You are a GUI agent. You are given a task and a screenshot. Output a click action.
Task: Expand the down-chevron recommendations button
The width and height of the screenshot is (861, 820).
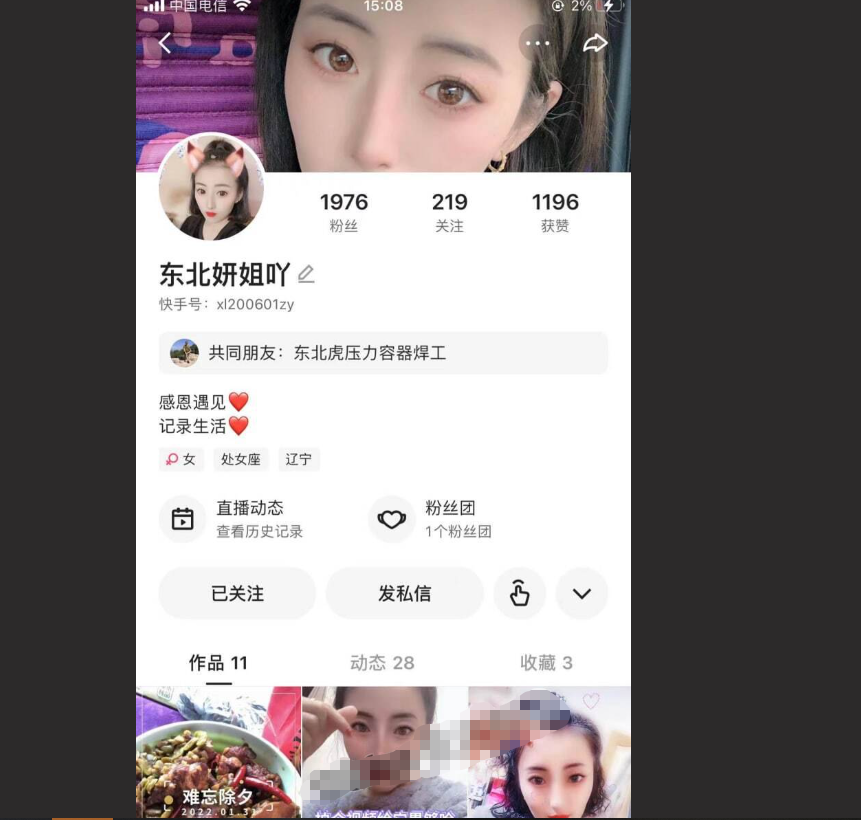click(582, 593)
